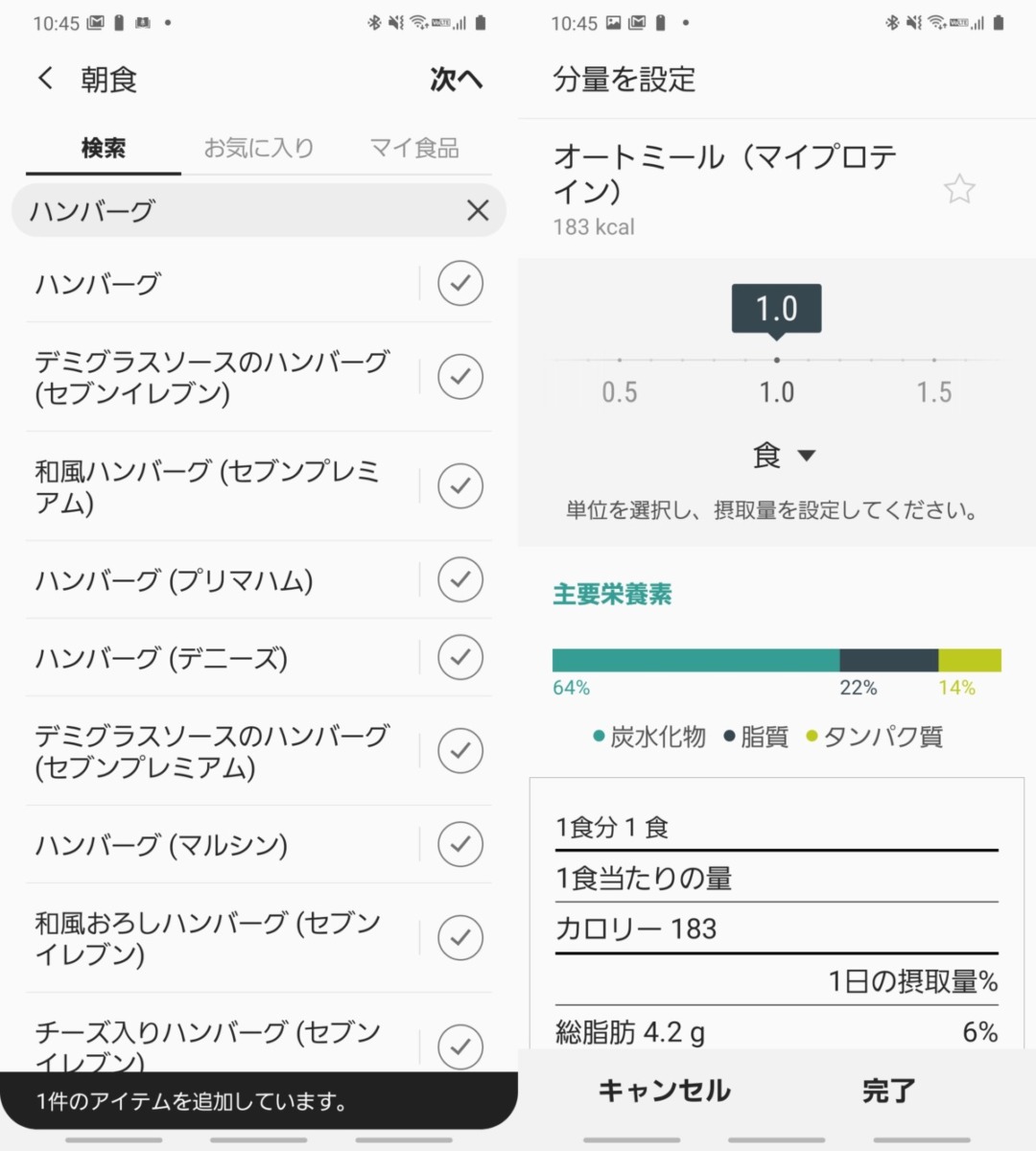Clear the ハンバーグ search text

[478, 211]
